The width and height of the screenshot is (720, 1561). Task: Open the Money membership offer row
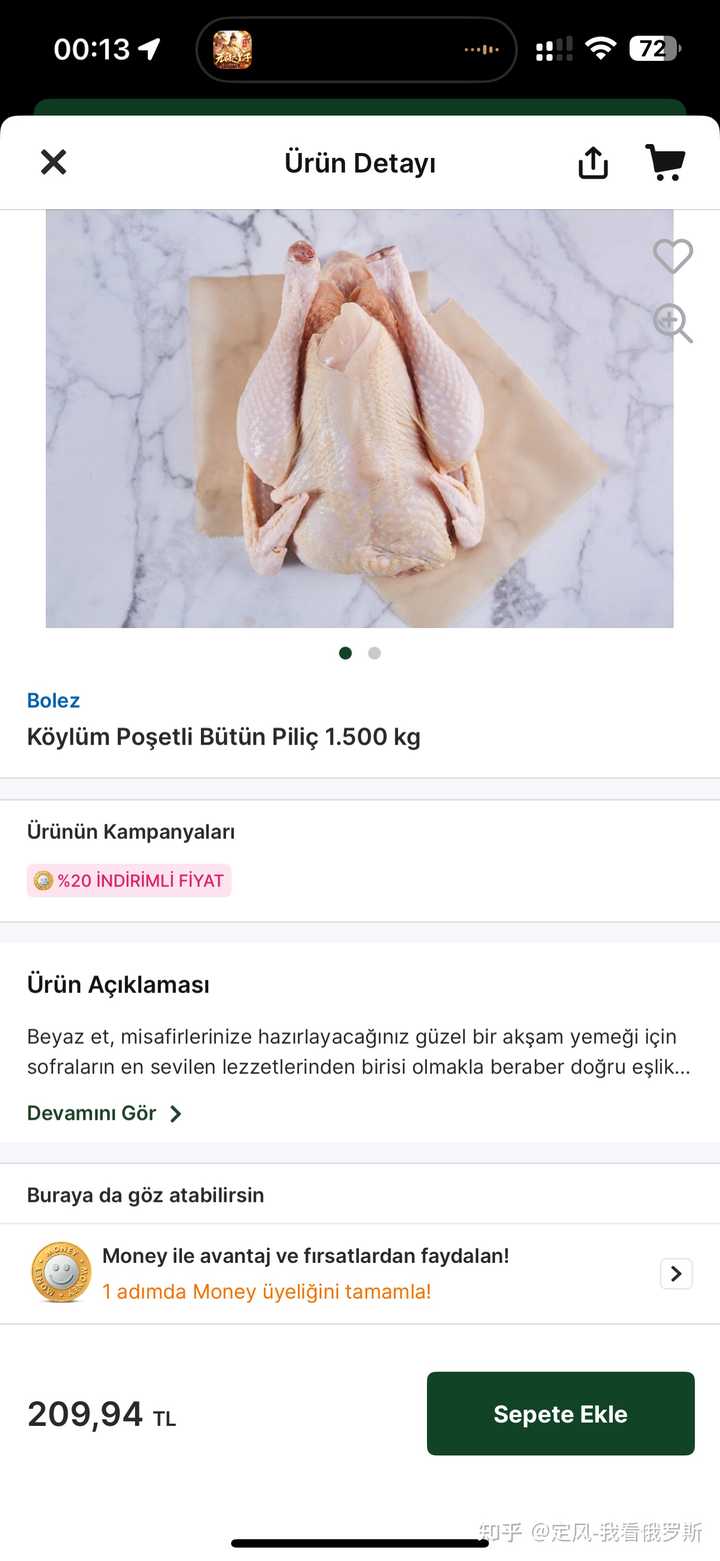(x=360, y=1273)
